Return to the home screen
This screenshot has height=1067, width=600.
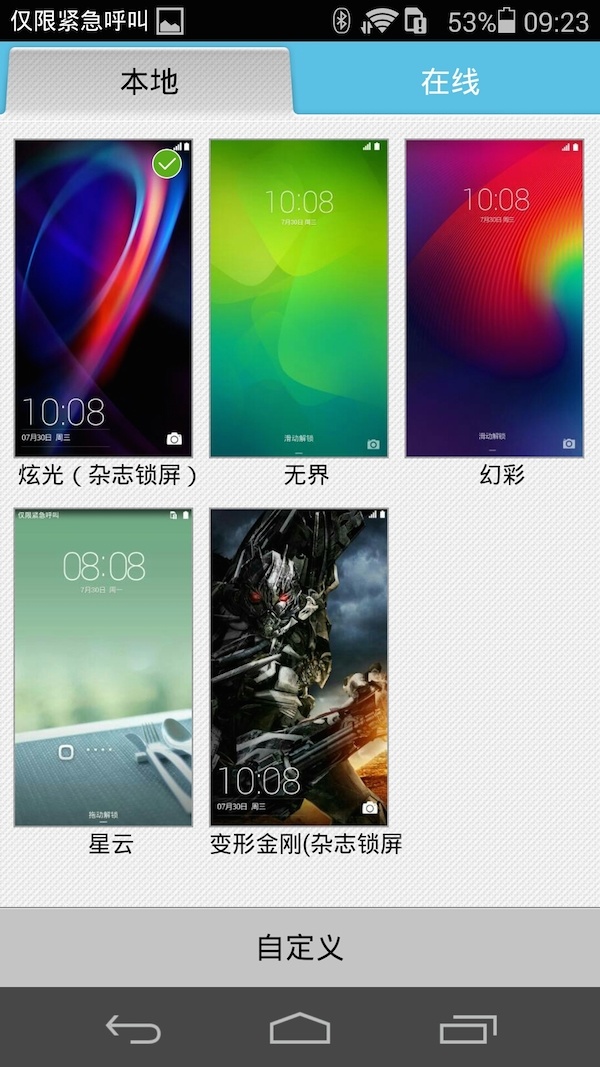coord(300,1028)
